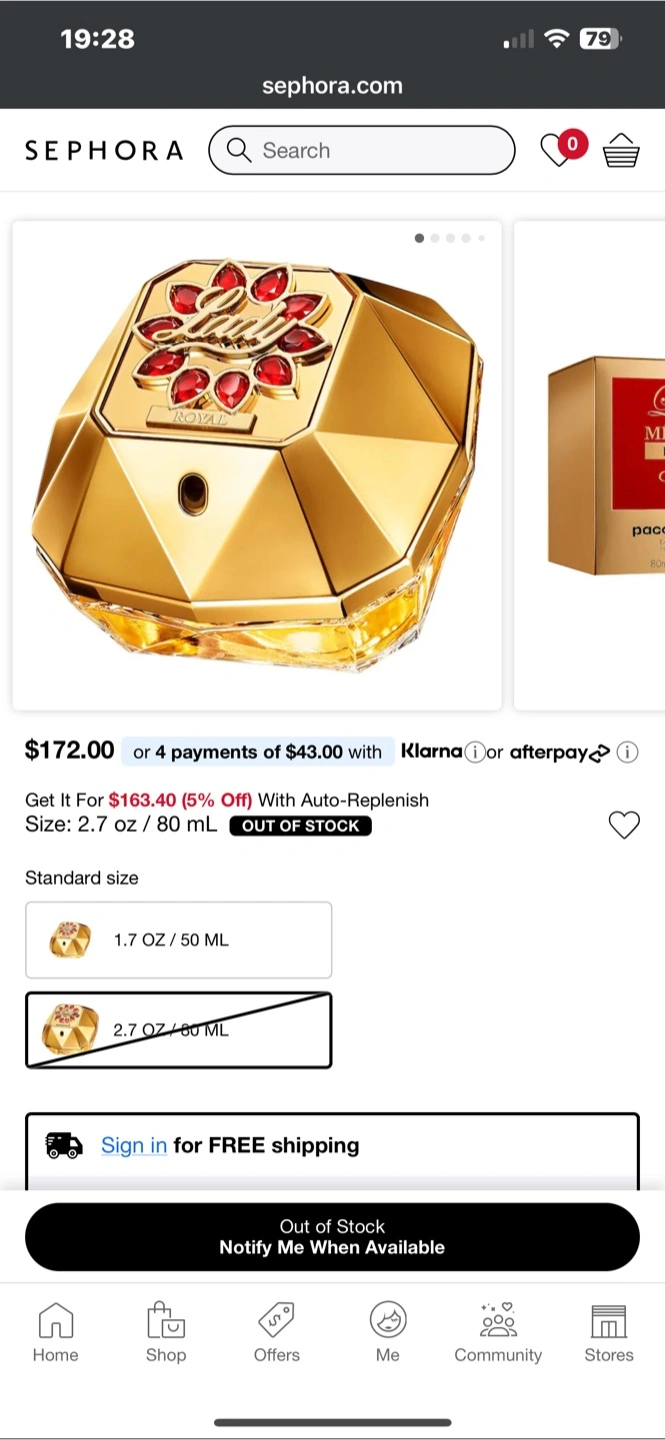The height and width of the screenshot is (1440, 665).
Task: Add this perfume to Loves
Action: pos(624,825)
